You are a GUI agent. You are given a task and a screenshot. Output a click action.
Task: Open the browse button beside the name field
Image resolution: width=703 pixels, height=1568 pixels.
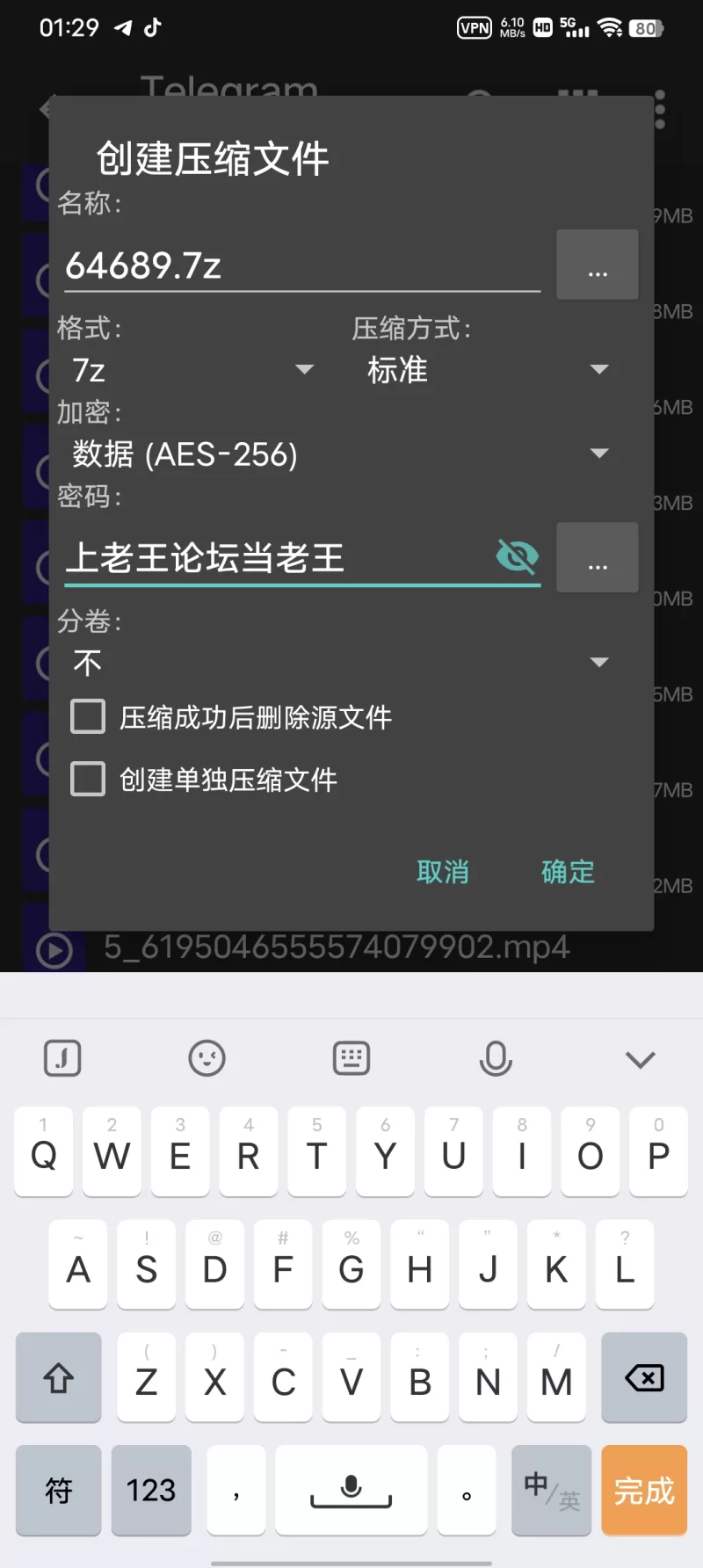click(598, 265)
